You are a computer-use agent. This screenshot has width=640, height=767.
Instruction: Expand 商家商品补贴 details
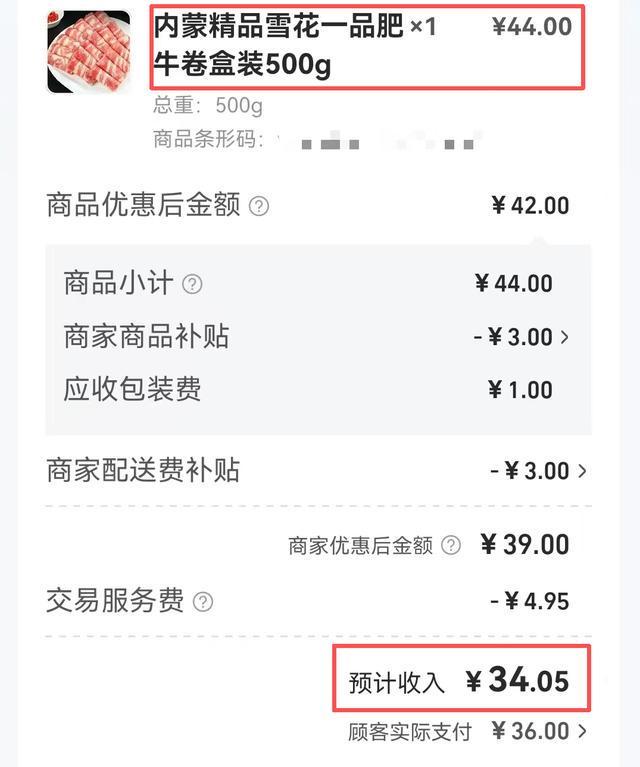(565, 338)
